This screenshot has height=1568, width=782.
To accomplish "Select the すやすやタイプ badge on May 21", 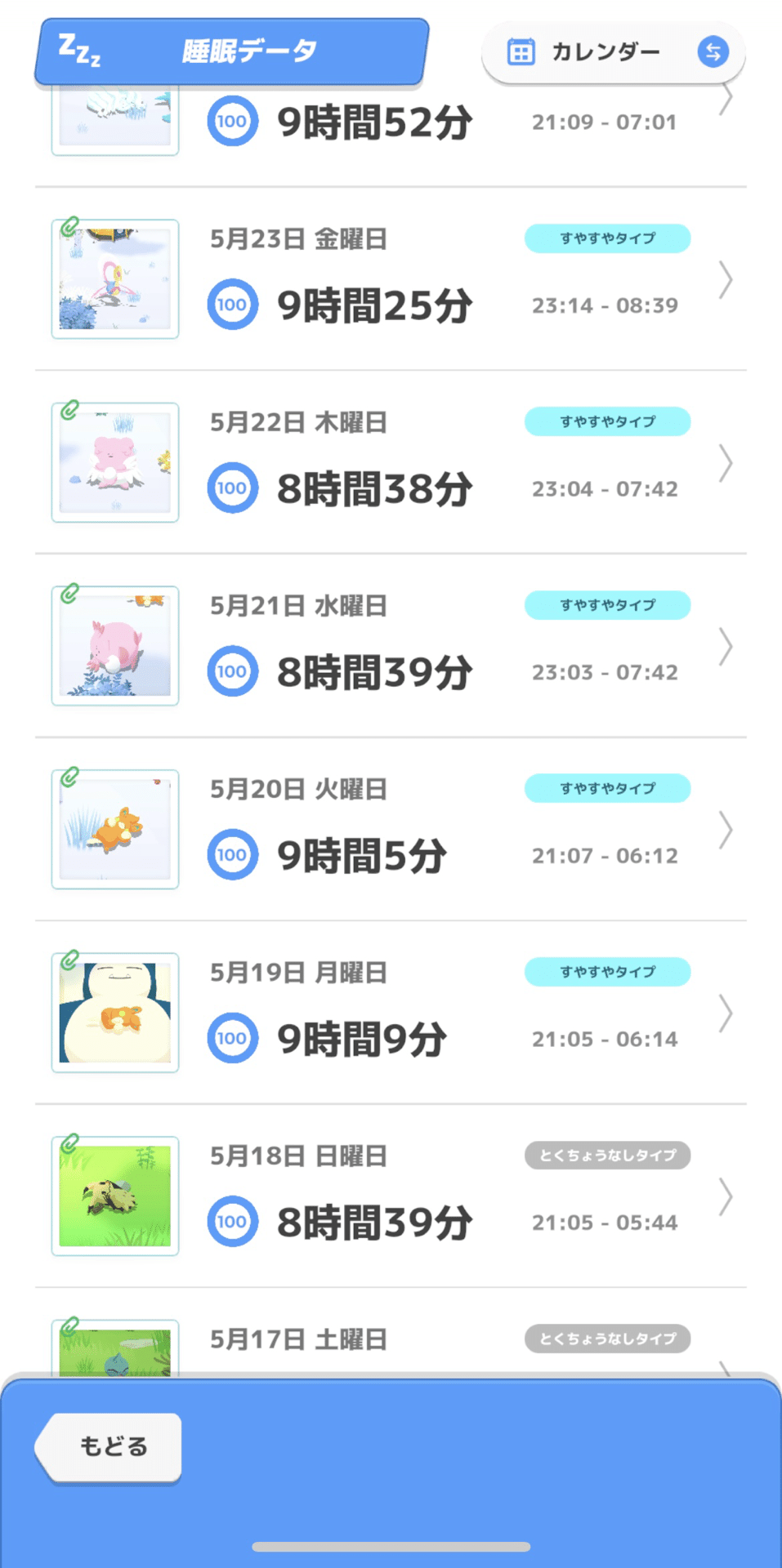I will click(x=605, y=605).
